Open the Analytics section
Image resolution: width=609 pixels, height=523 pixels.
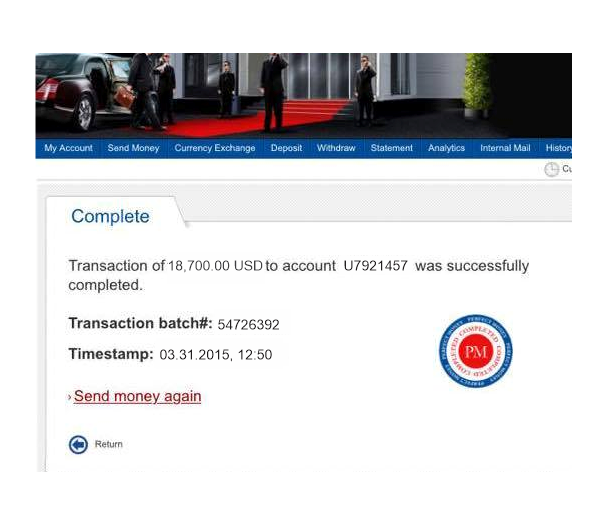pyautogui.click(x=446, y=148)
